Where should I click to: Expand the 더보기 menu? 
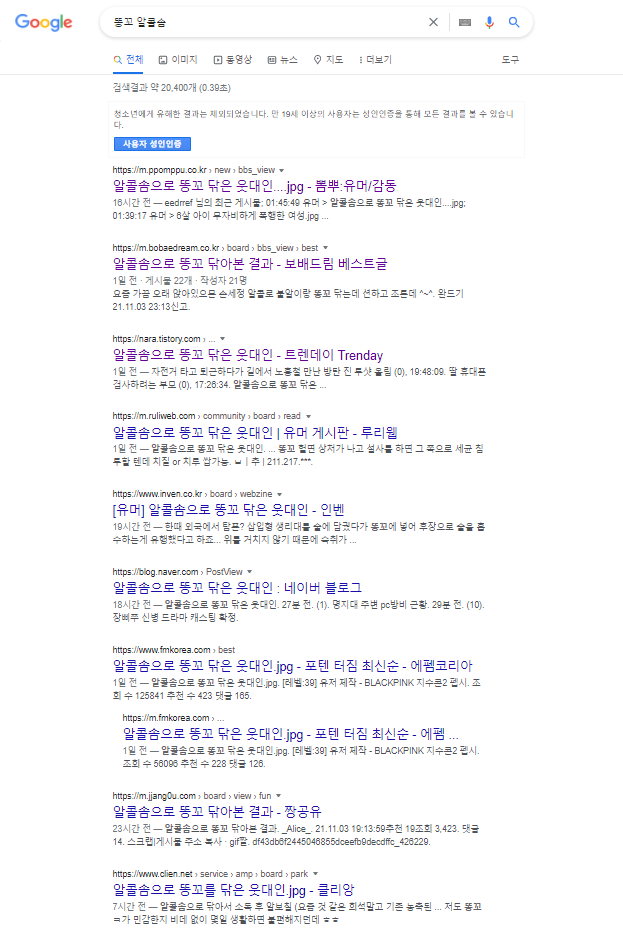[x=375, y=60]
